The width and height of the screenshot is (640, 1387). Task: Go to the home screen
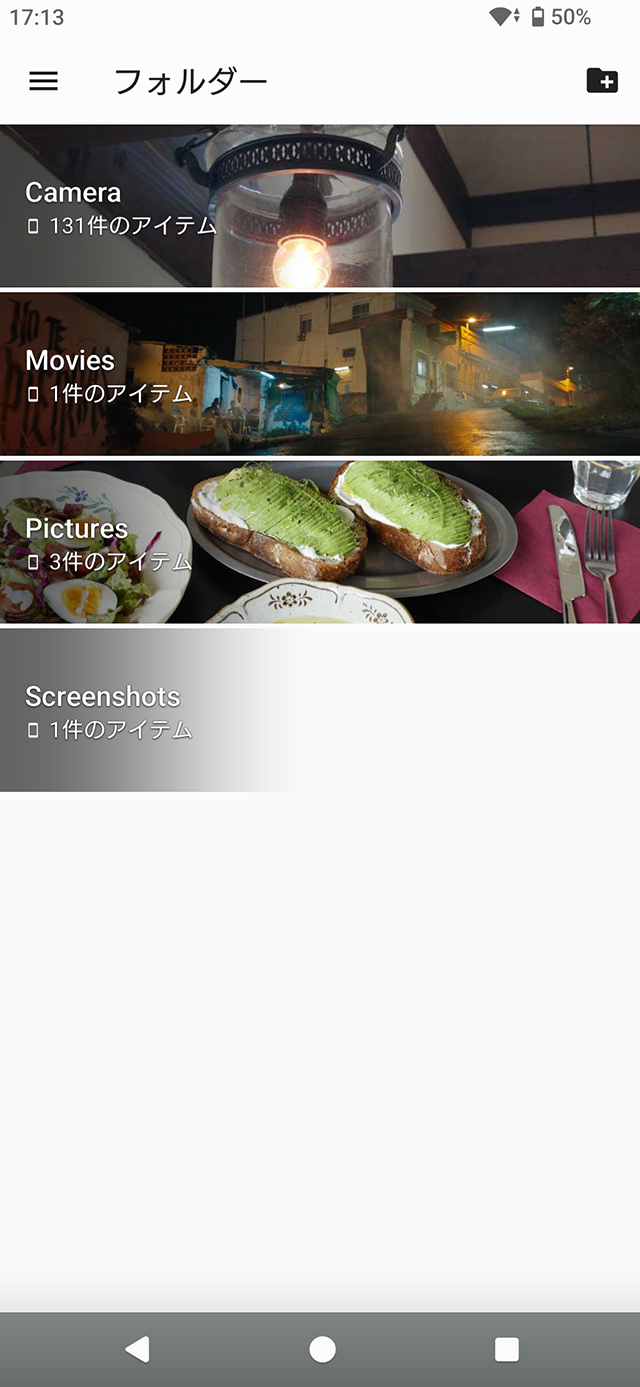[322, 1349]
